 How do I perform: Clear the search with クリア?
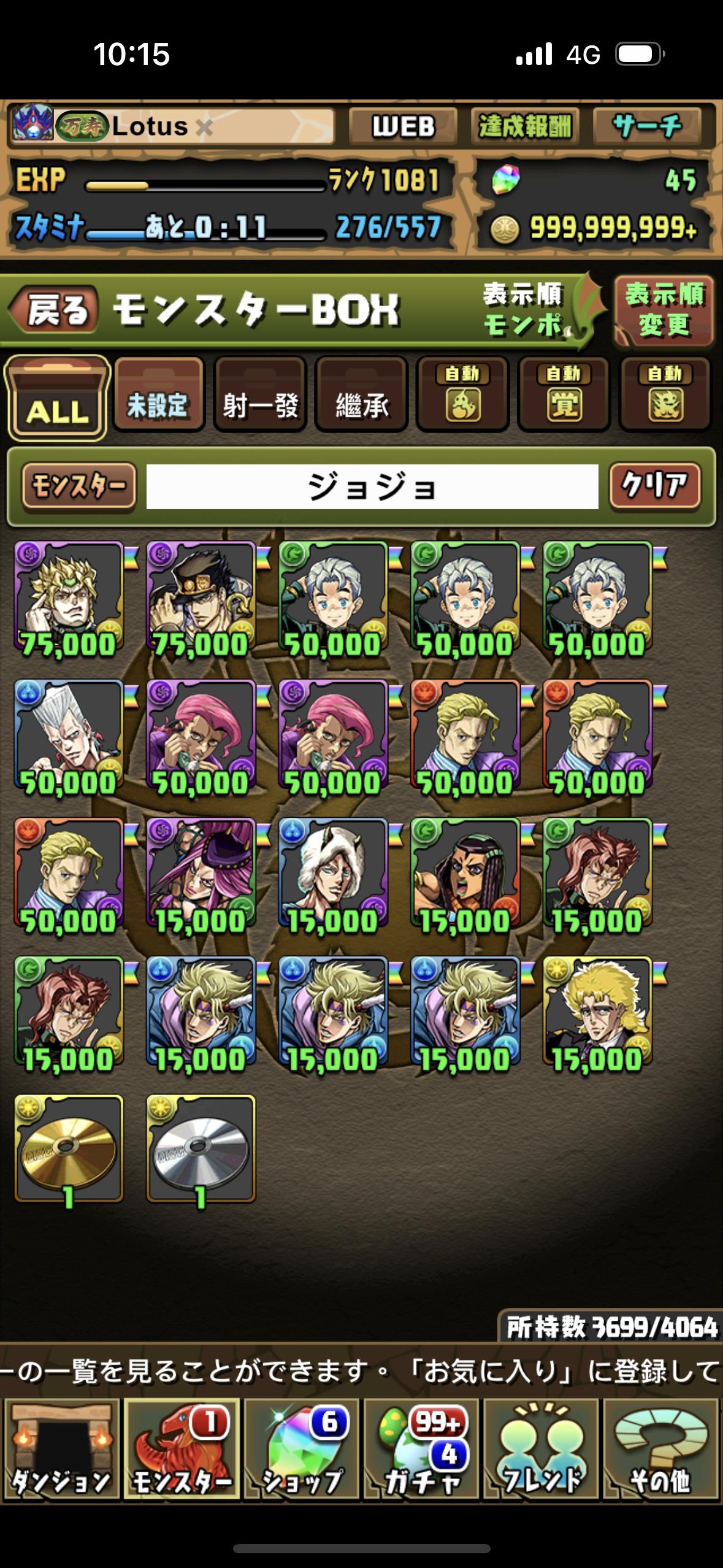point(654,486)
